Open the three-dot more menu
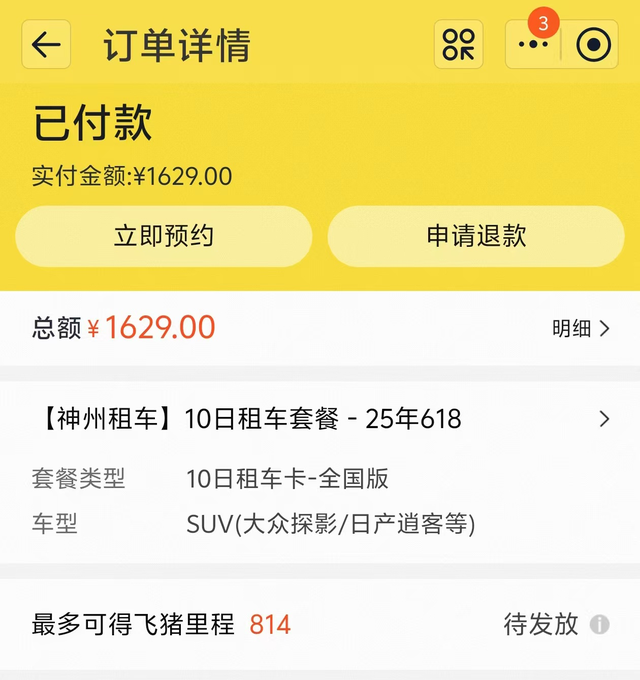Screen dimensions: 640x680 click(533, 45)
